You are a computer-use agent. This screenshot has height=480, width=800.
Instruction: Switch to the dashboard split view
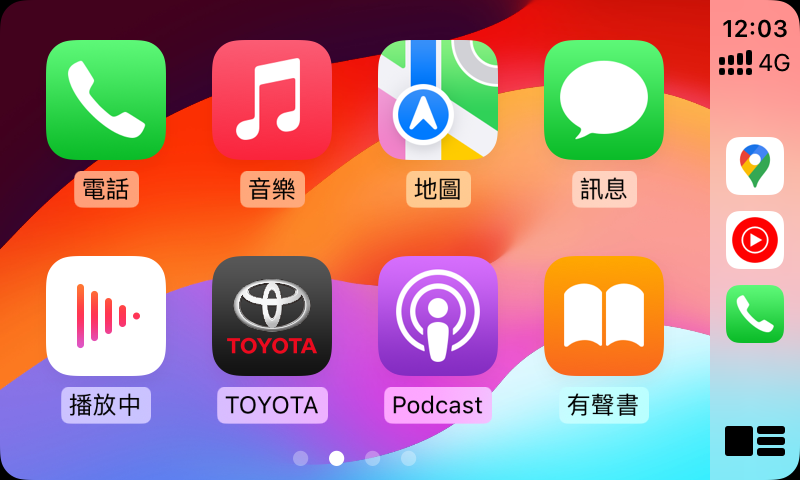[x=755, y=440]
